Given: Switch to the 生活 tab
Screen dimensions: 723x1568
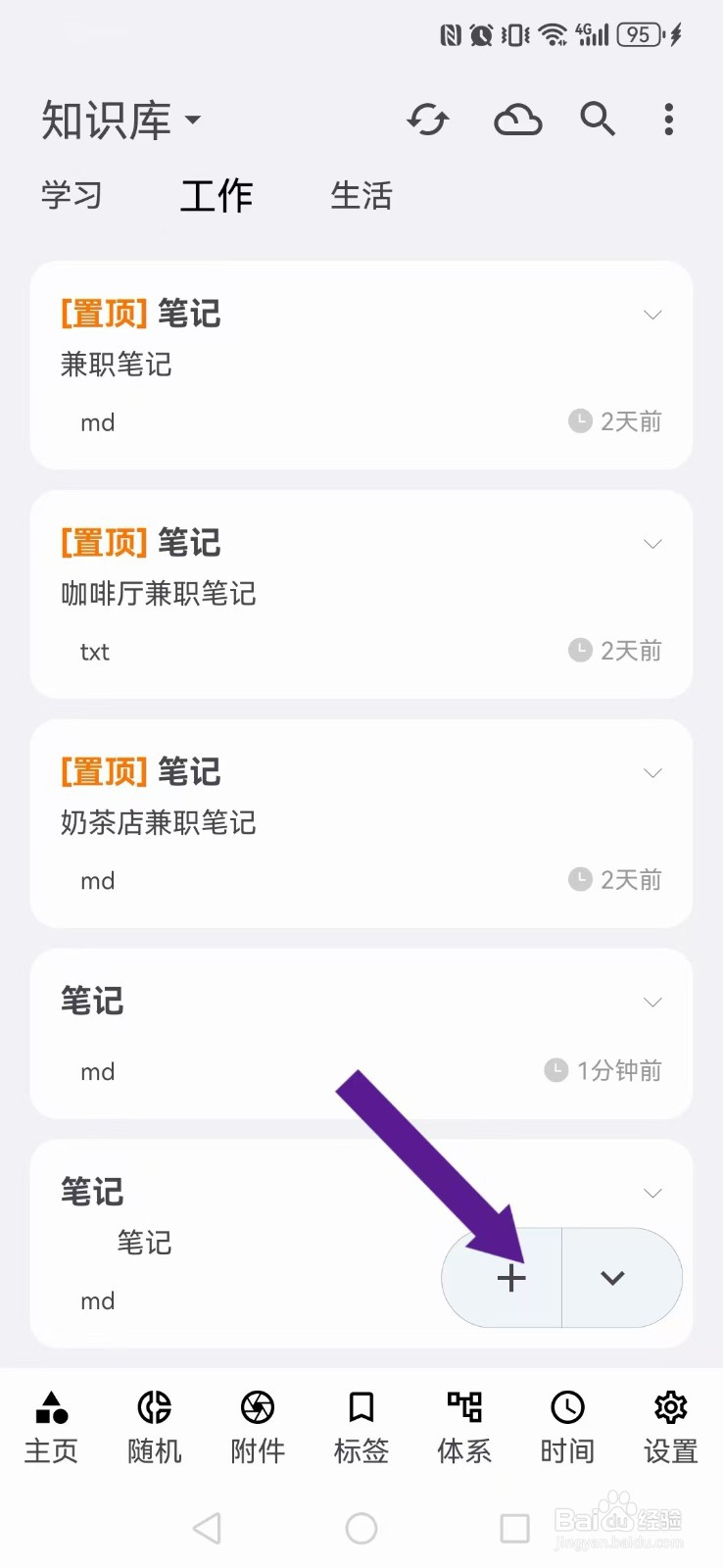Looking at the screenshot, I should point(361,195).
